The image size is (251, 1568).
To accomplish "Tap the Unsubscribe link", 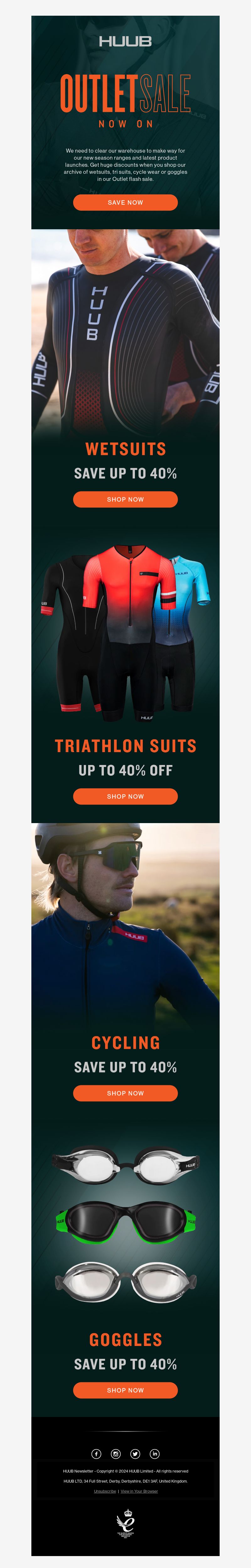I will pos(104,1491).
